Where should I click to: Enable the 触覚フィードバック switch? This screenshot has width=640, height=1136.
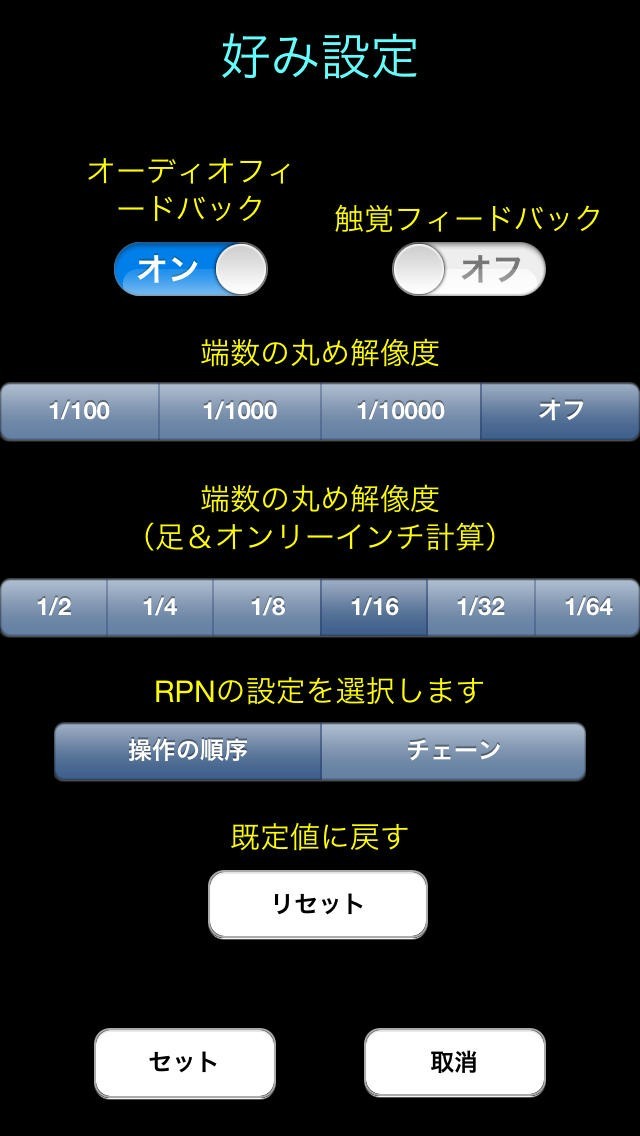pyautogui.click(x=468, y=269)
